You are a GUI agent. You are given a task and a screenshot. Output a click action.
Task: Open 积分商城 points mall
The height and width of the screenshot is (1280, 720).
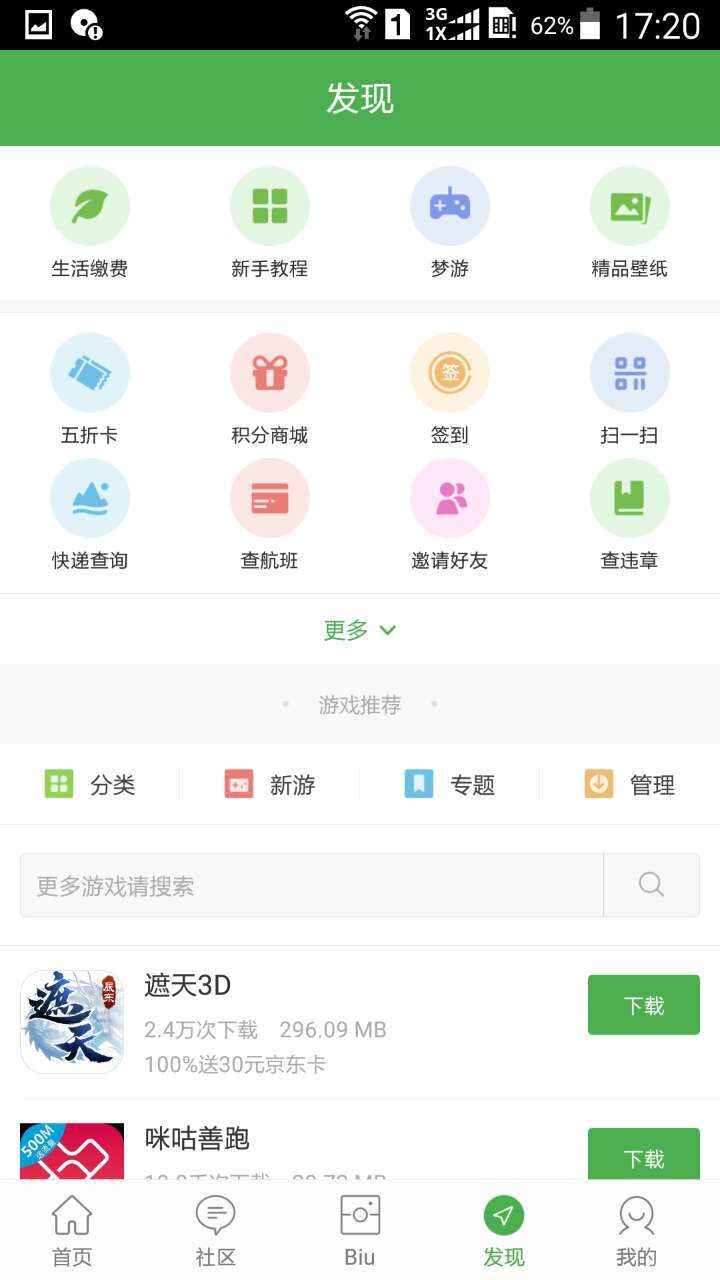[270, 390]
